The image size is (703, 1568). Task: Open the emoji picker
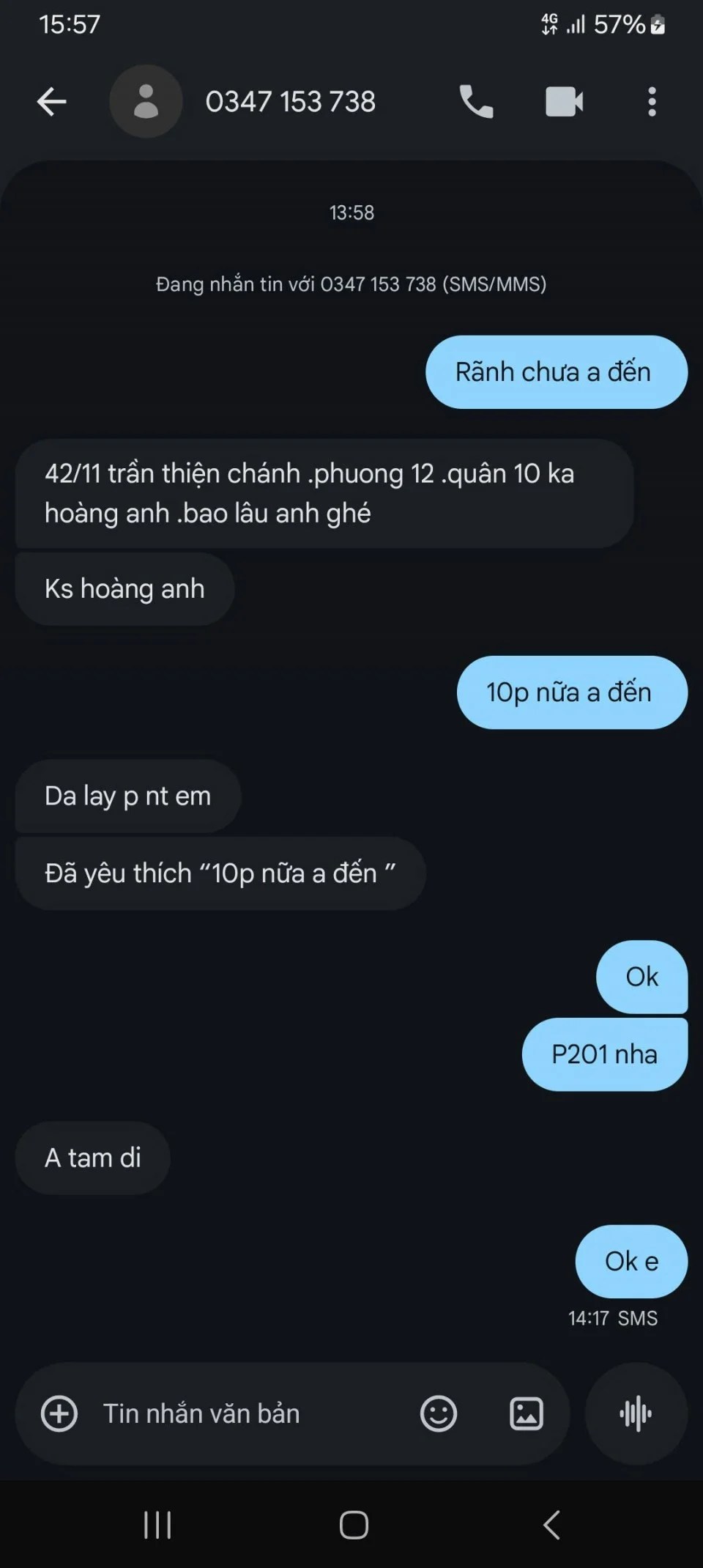pos(438,1413)
